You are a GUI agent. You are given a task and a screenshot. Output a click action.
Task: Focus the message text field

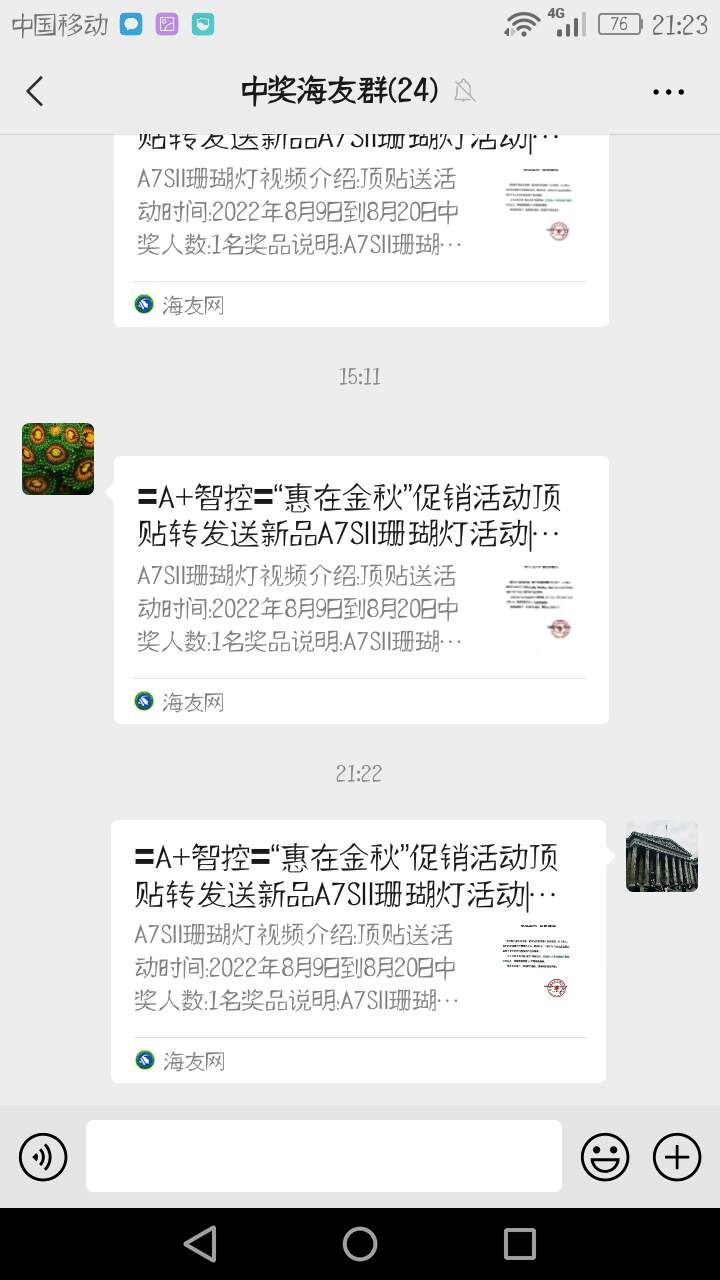click(x=323, y=1156)
